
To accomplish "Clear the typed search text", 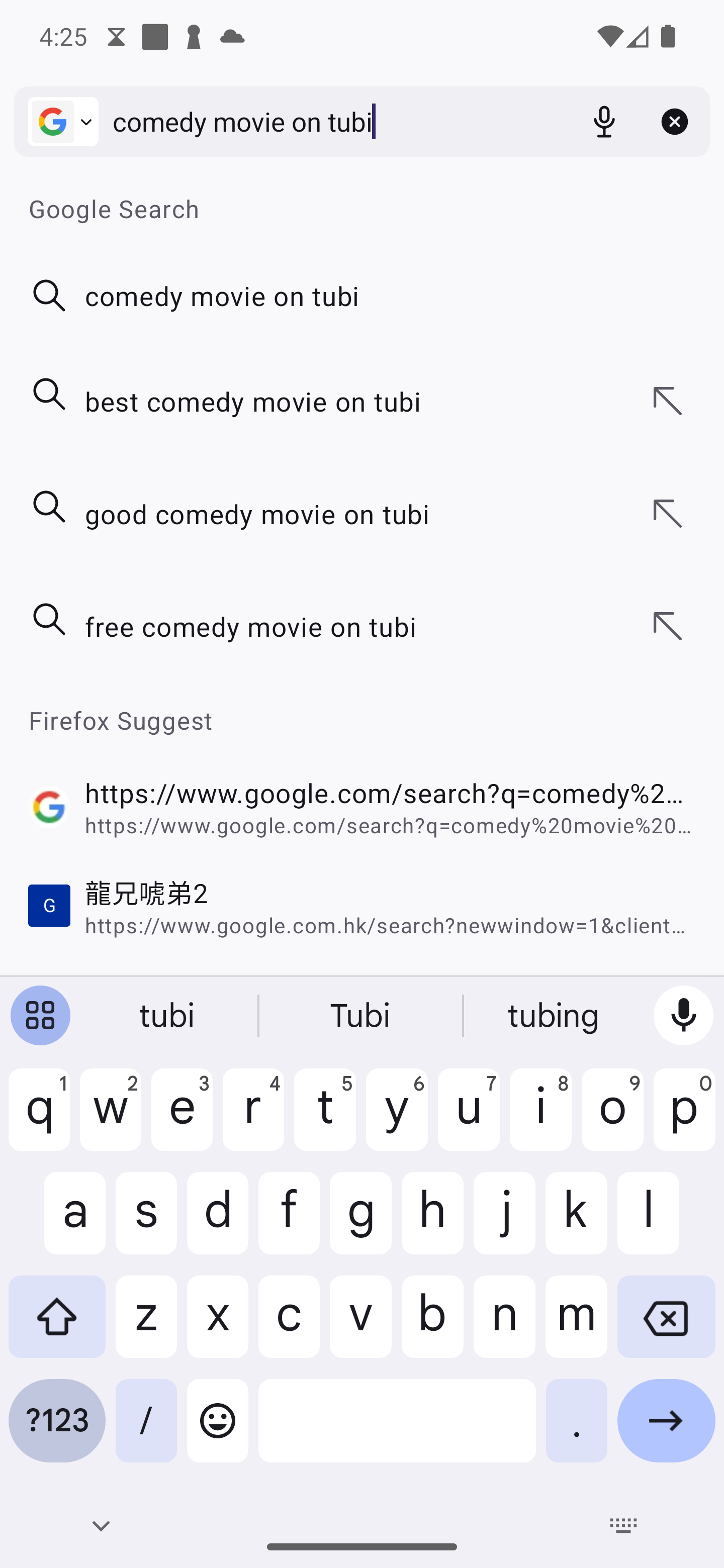I will pyautogui.click(x=674, y=122).
